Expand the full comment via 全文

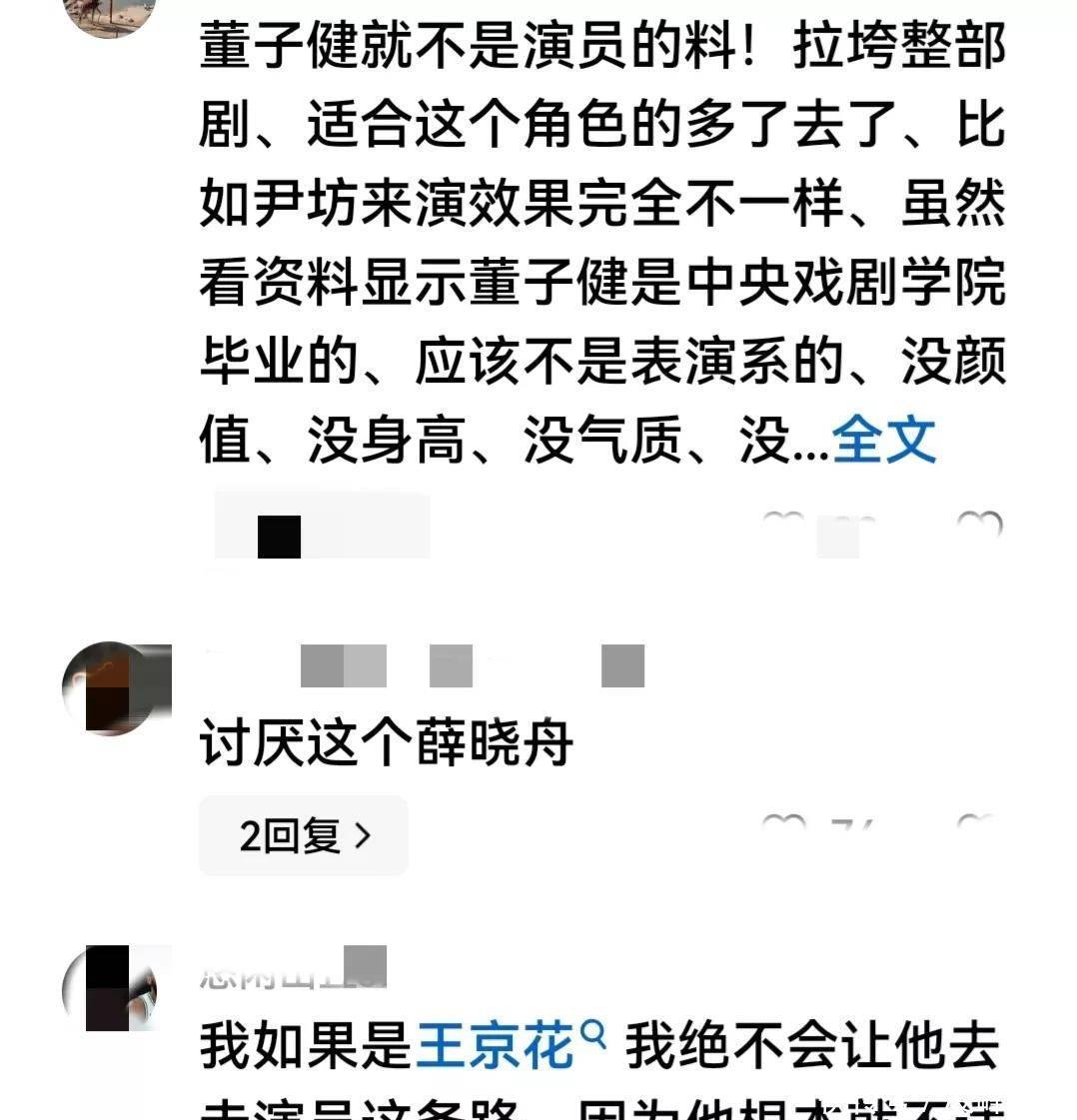[x=883, y=440]
